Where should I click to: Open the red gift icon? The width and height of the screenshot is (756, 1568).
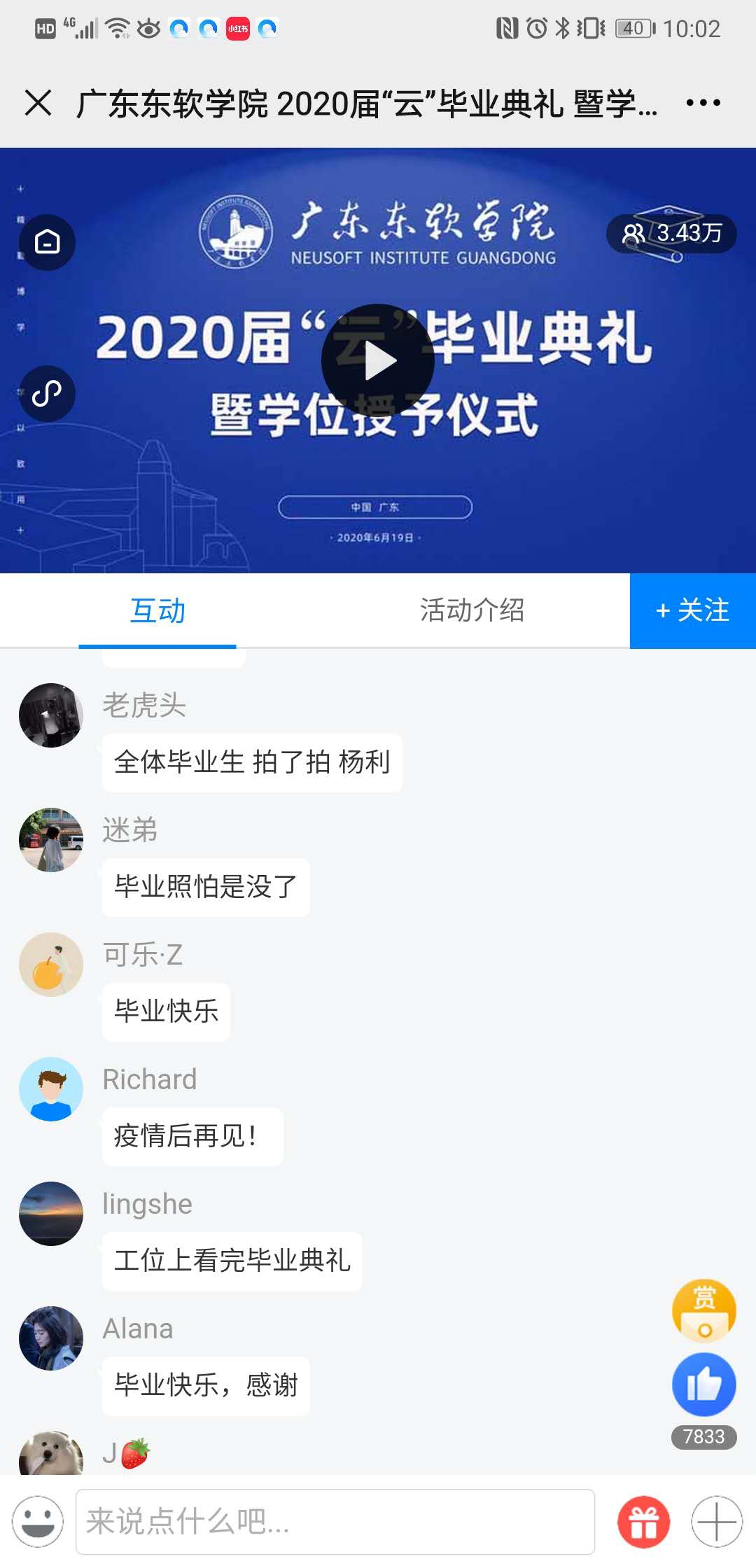[x=643, y=1522]
